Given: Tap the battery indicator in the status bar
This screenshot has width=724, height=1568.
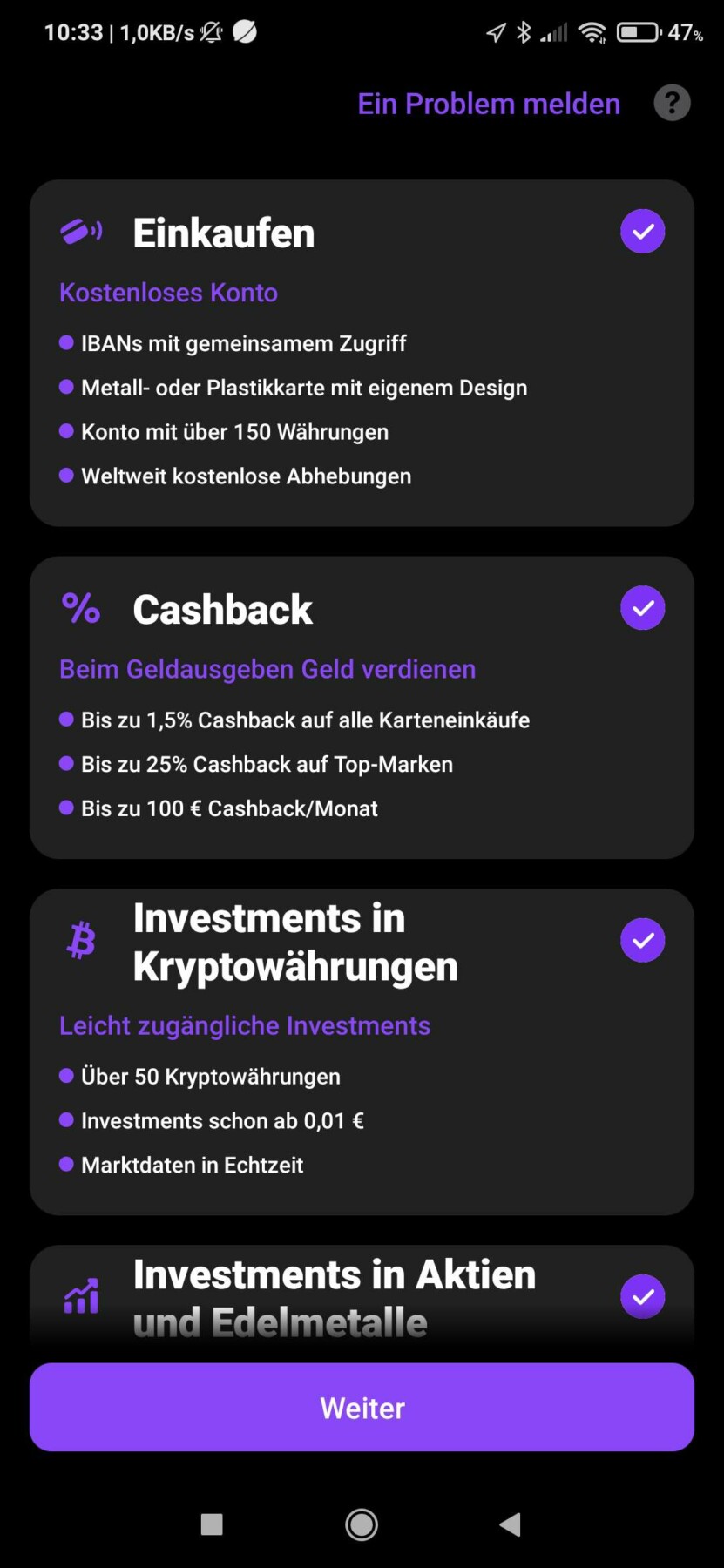Looking at the screenshot, I should coord(637,31).
